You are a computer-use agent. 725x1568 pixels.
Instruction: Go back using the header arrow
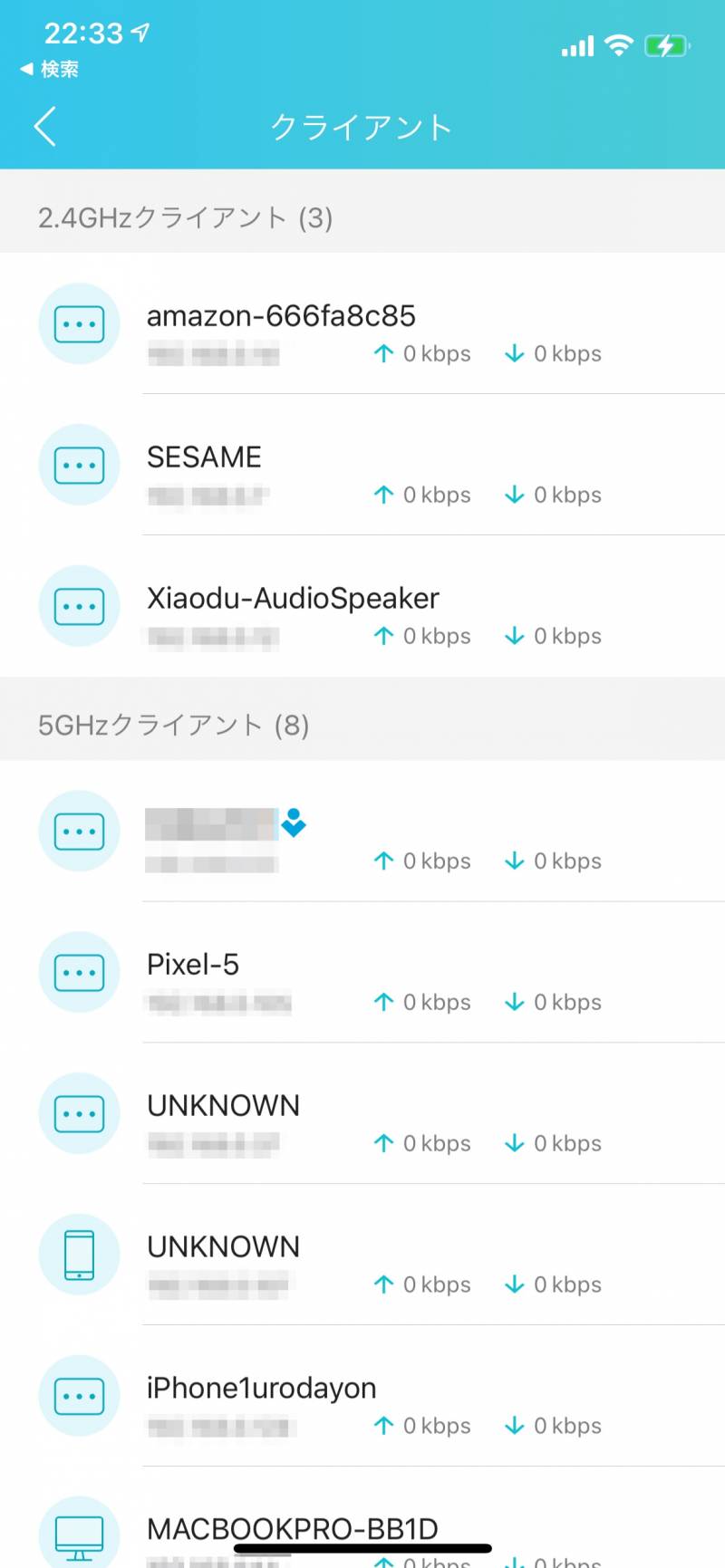45,126
